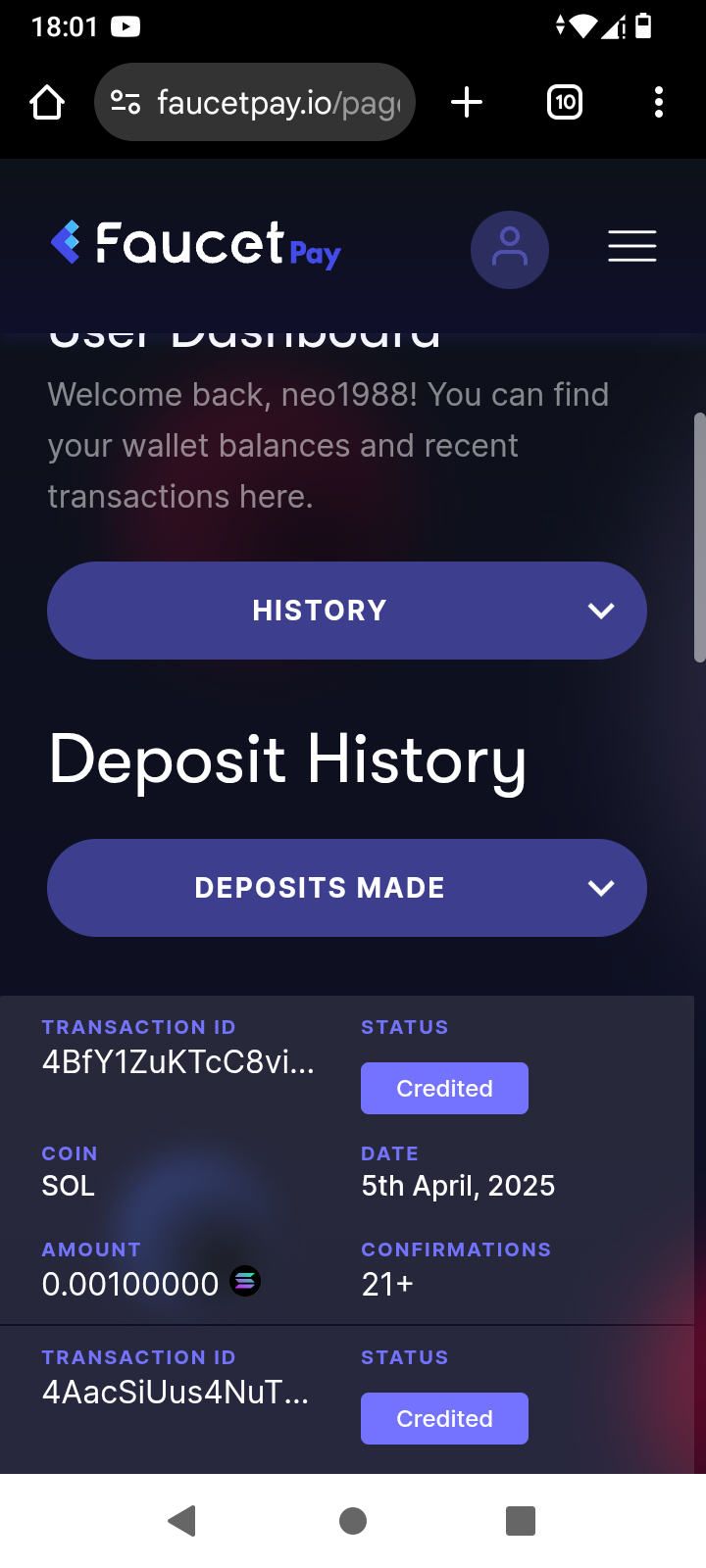Go back with the system back button
Viewport: 706px width, 1568px height.
(x=182, y=1521)
